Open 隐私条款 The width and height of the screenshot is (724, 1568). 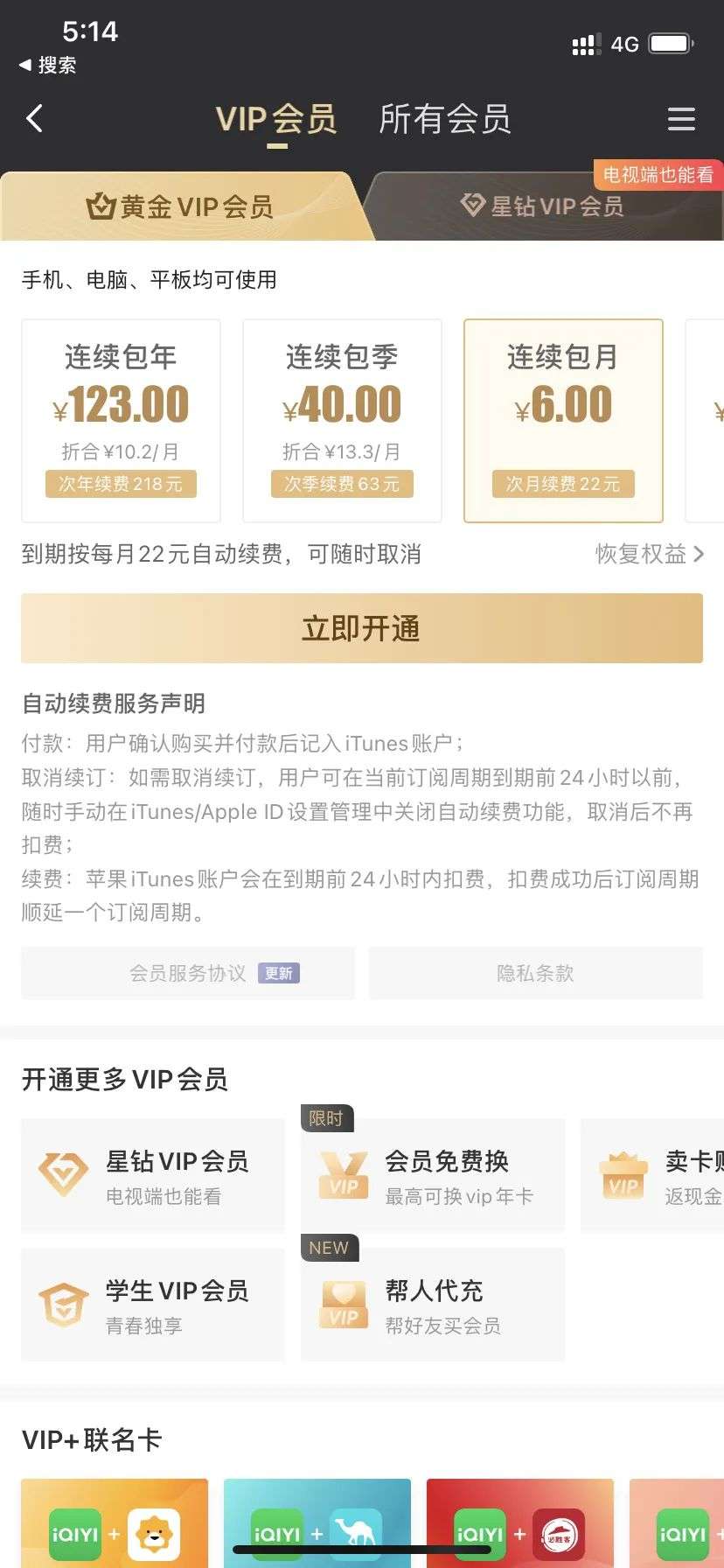(536, 973)
